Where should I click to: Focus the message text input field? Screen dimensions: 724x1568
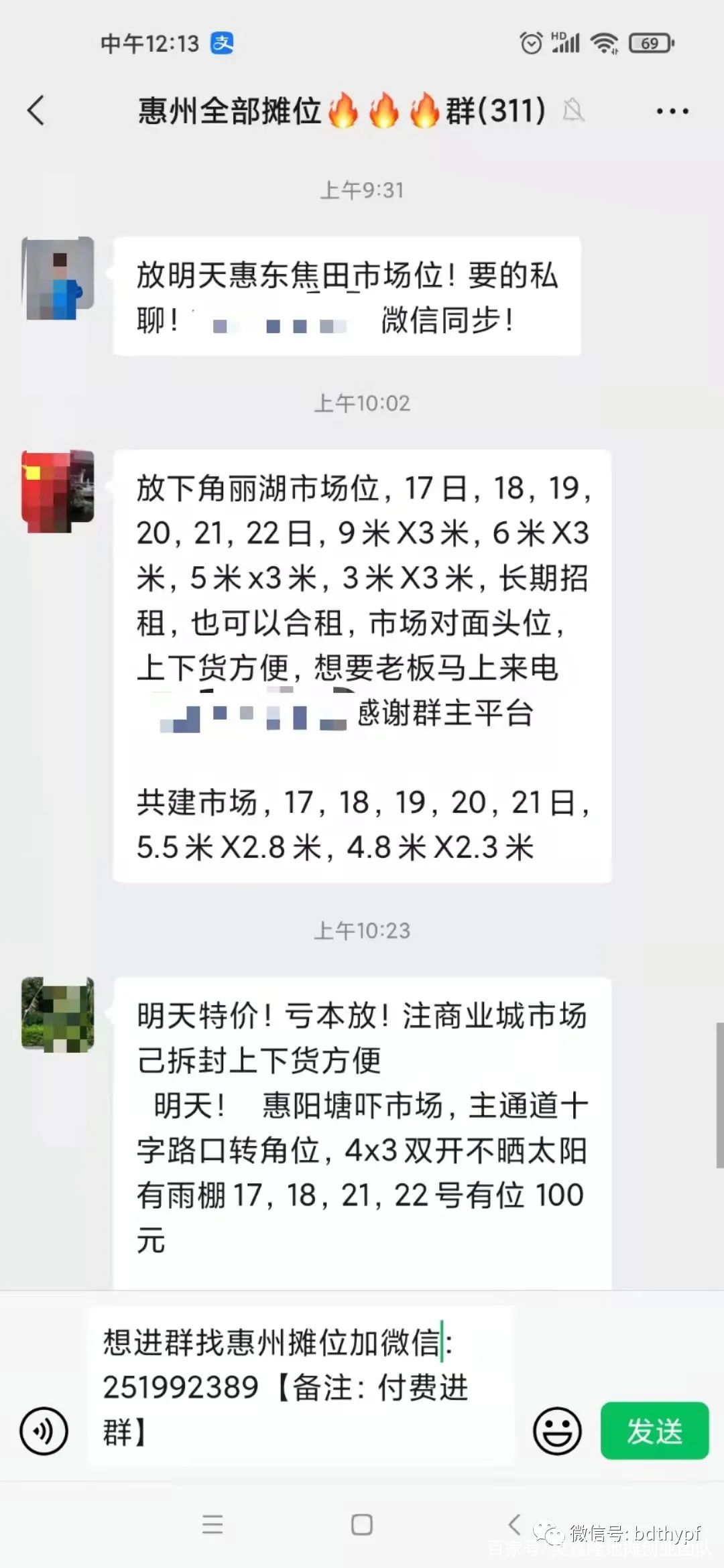[x=300, y=1387]
